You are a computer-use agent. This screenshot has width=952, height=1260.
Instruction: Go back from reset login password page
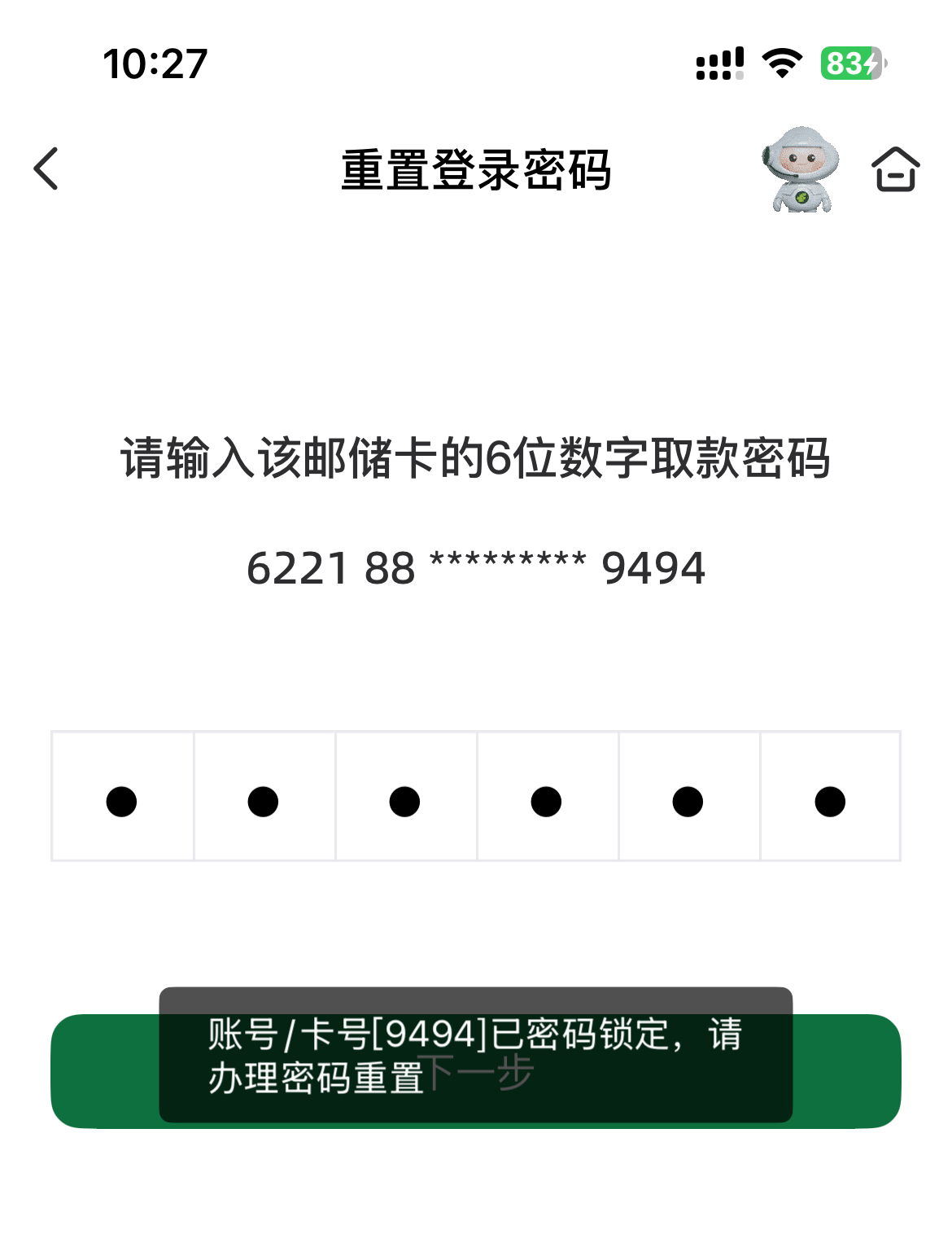point(46,168)
